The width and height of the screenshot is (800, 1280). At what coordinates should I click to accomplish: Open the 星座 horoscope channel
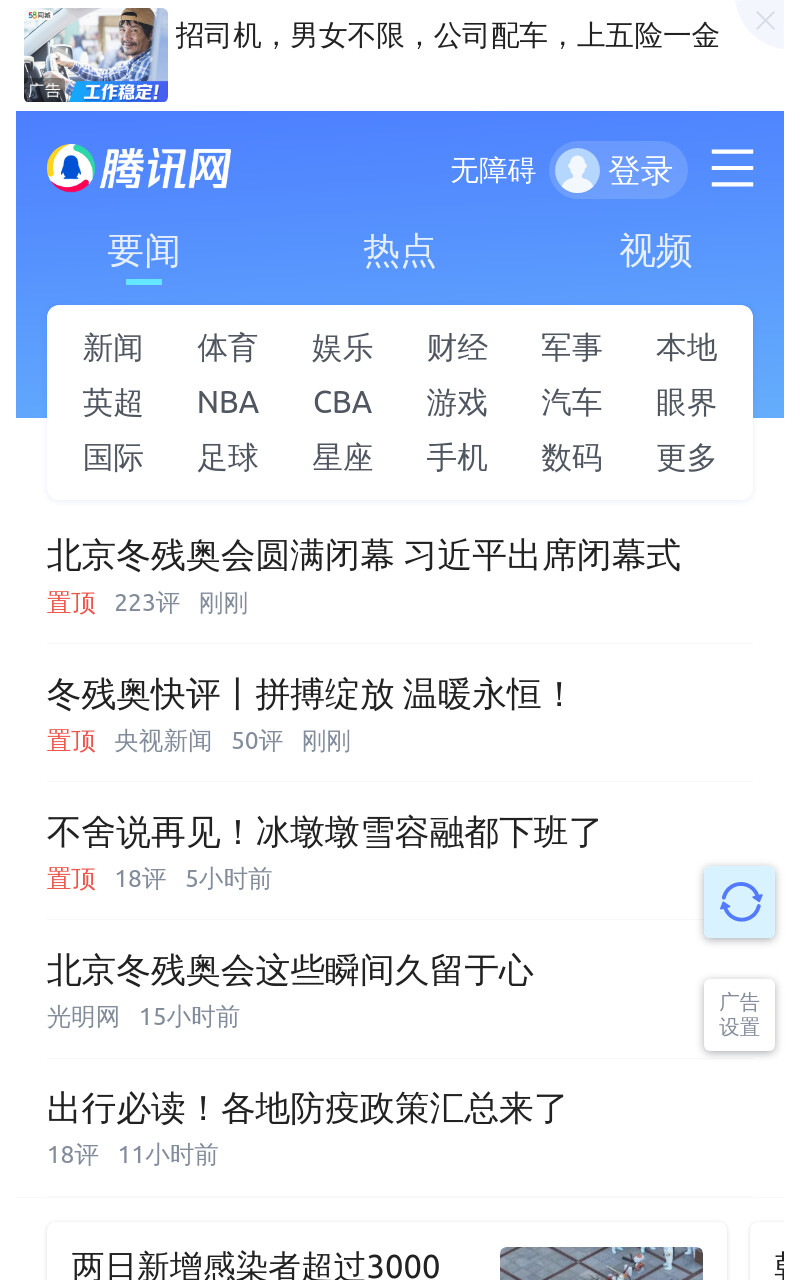coord(342,458)
